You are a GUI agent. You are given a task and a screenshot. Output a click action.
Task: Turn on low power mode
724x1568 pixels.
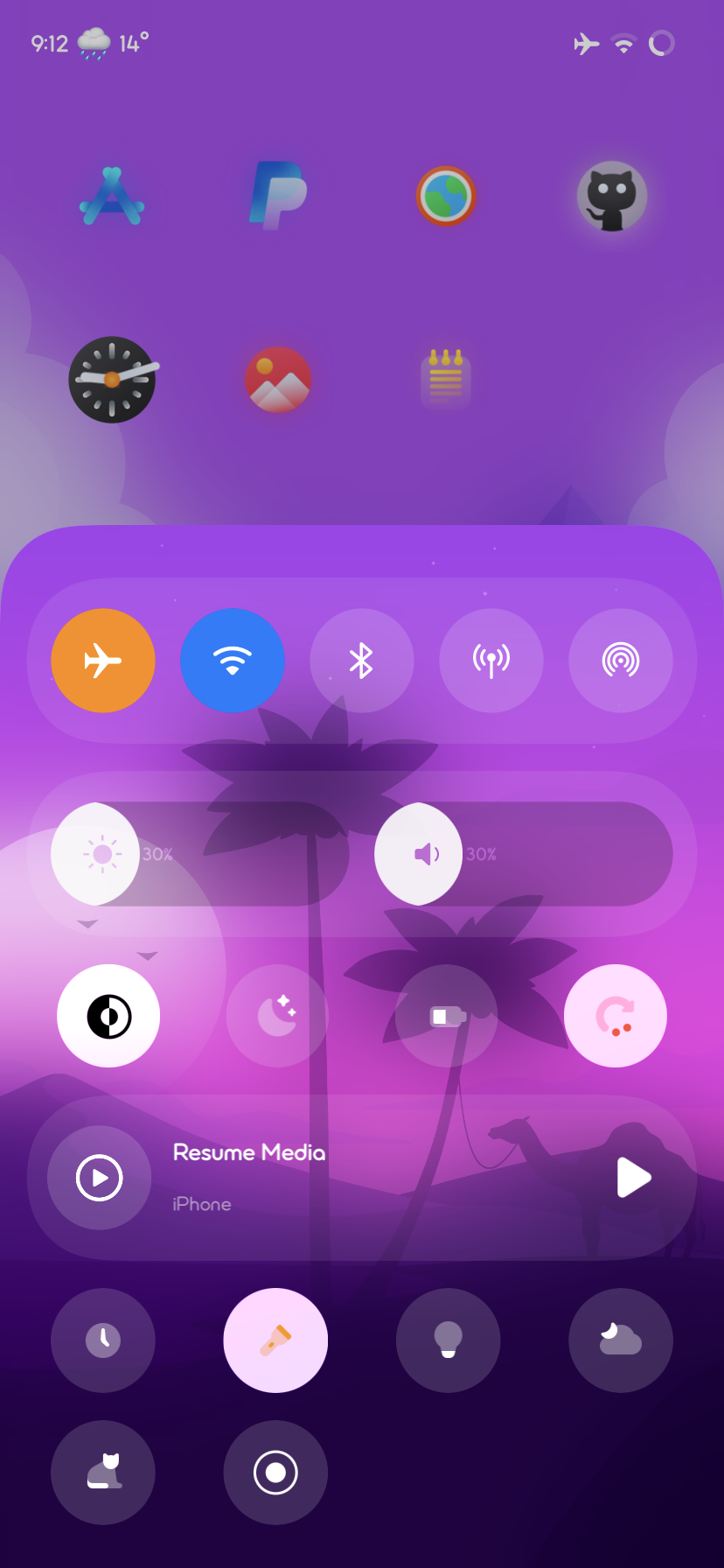coord(447,1016)
